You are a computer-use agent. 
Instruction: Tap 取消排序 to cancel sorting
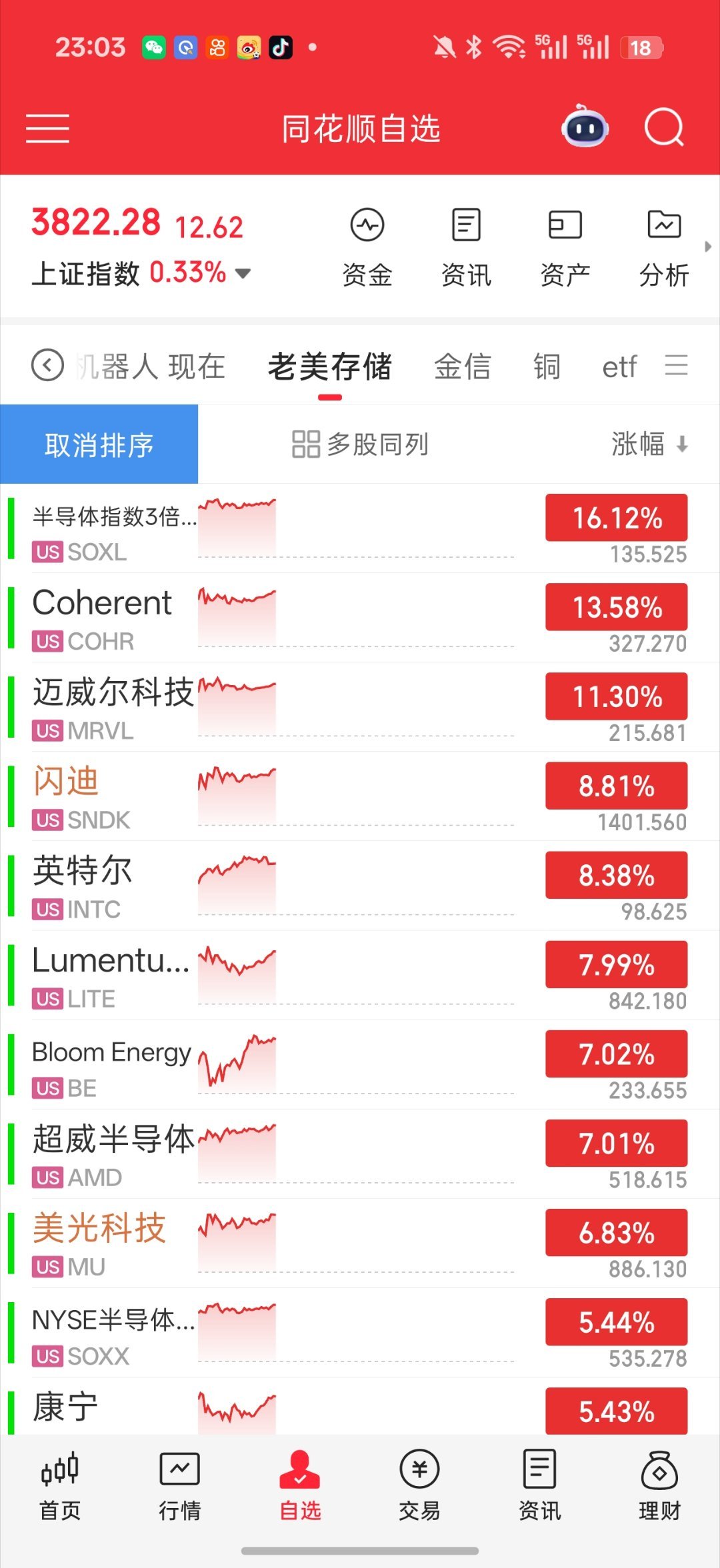tap(99, 444)
